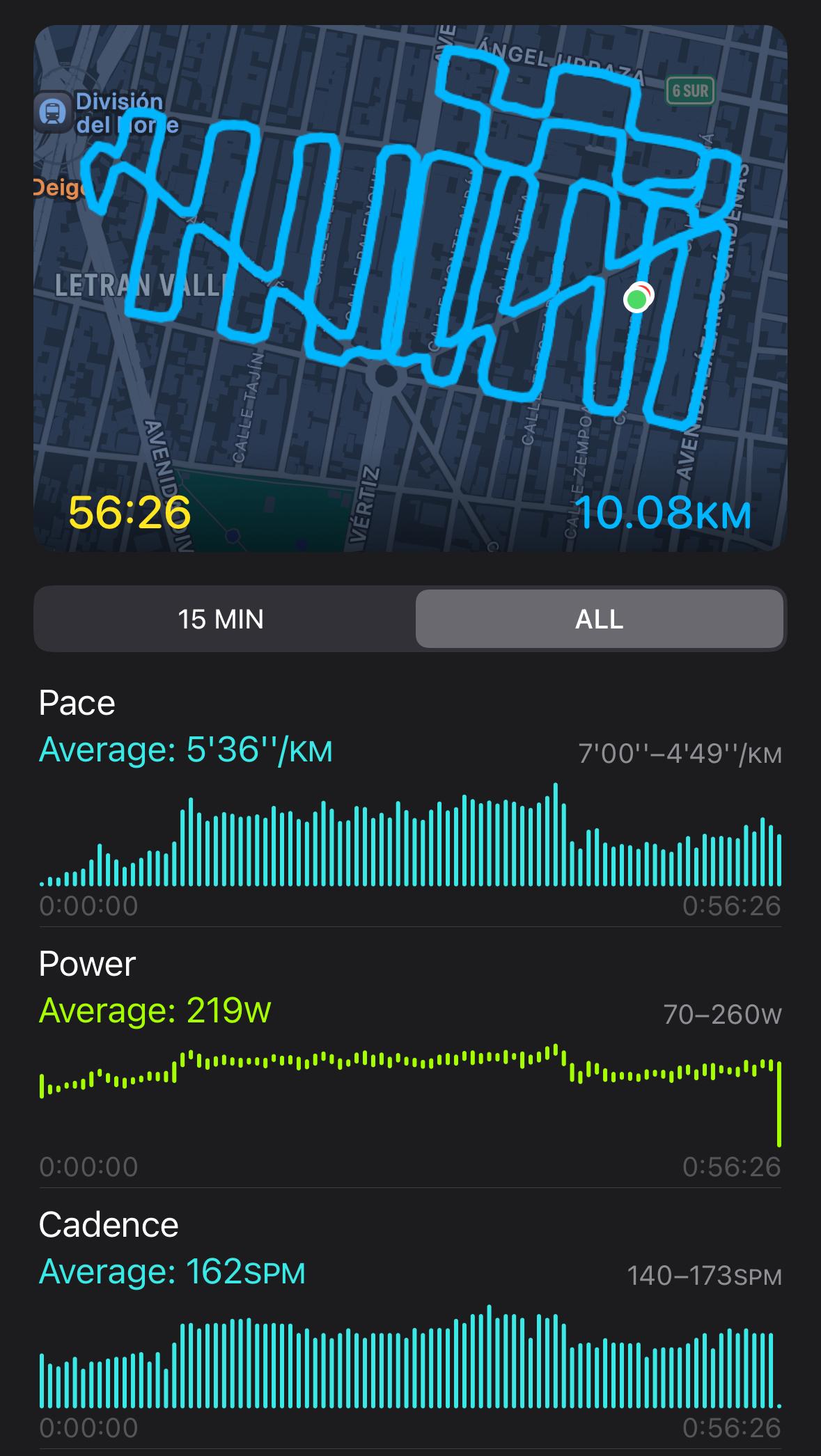This screenshot has height=1456, width=821.
Task: Switch to the 15 MIN segment
Action: [221, 619]
